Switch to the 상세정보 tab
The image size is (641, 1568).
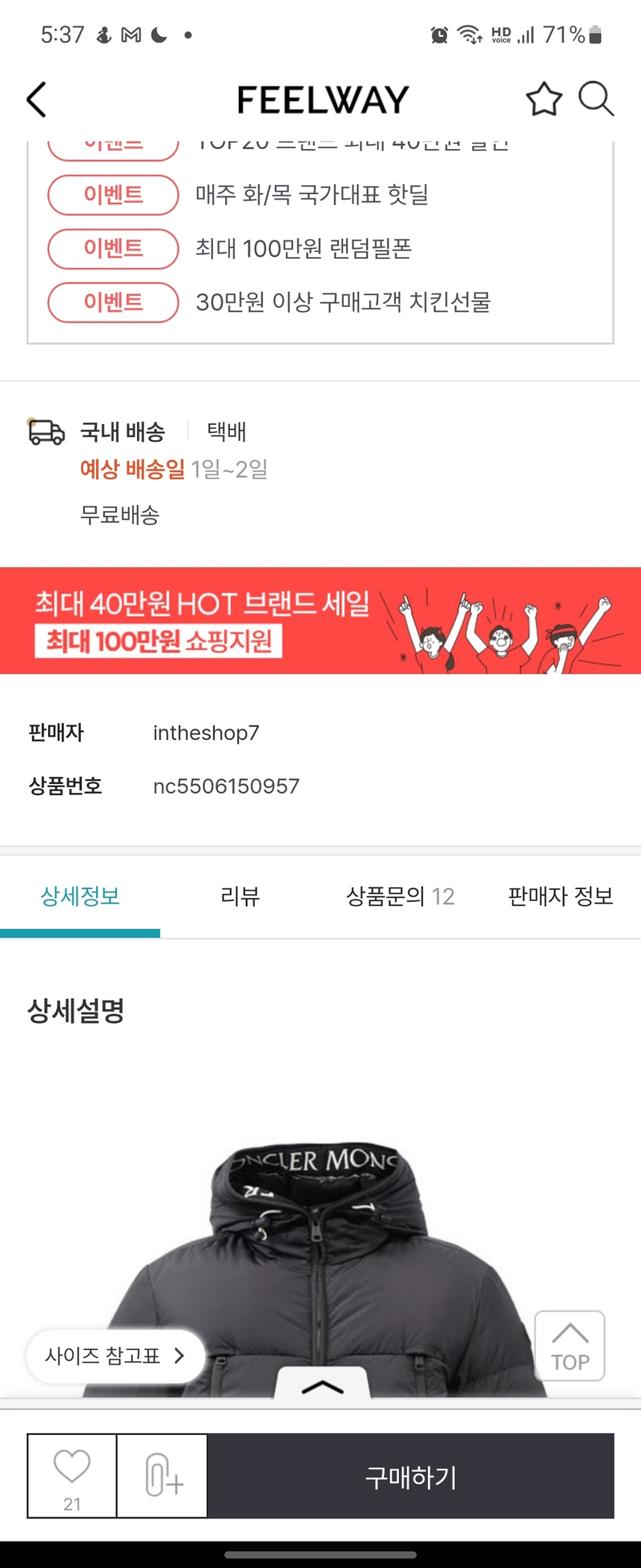tap(80, 896)
